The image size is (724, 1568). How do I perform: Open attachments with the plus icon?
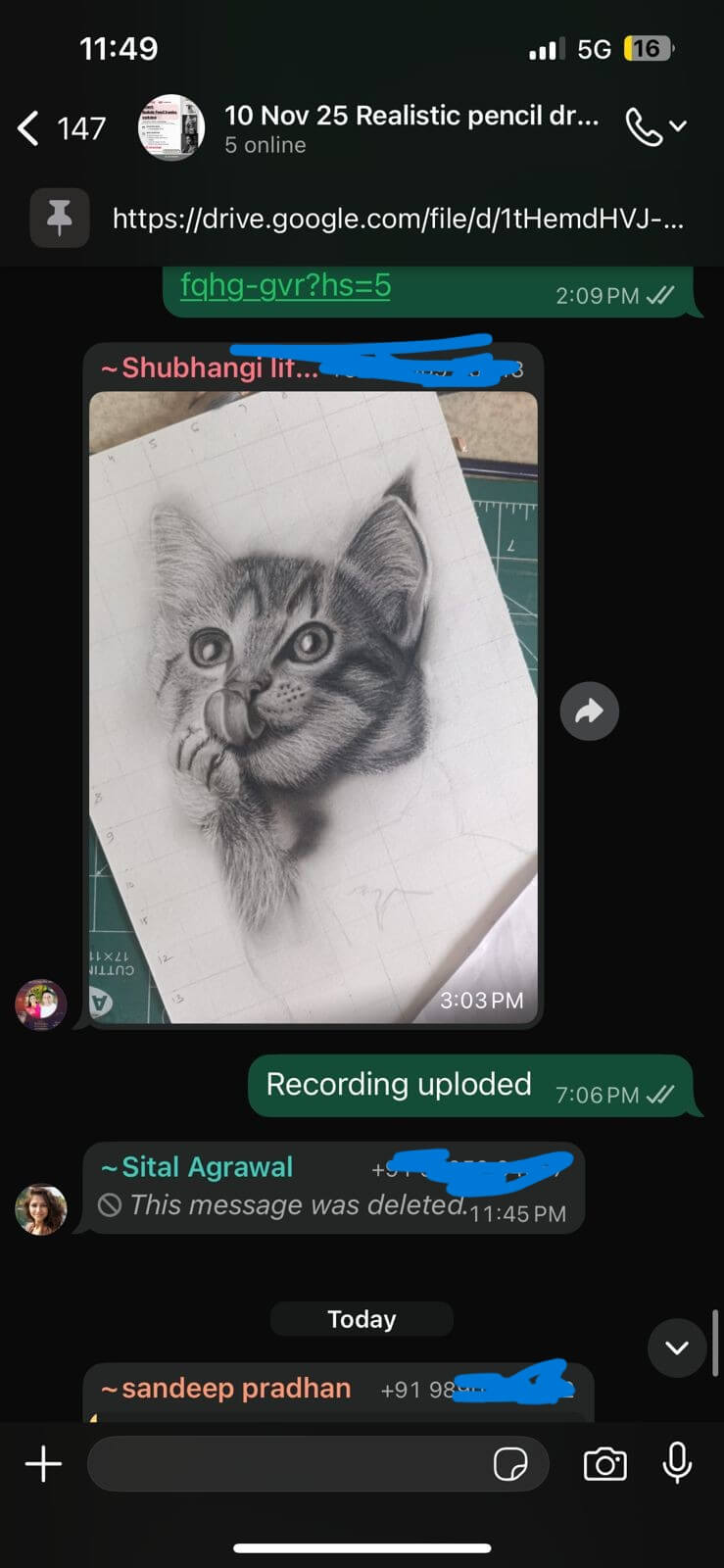[43, 1465]
